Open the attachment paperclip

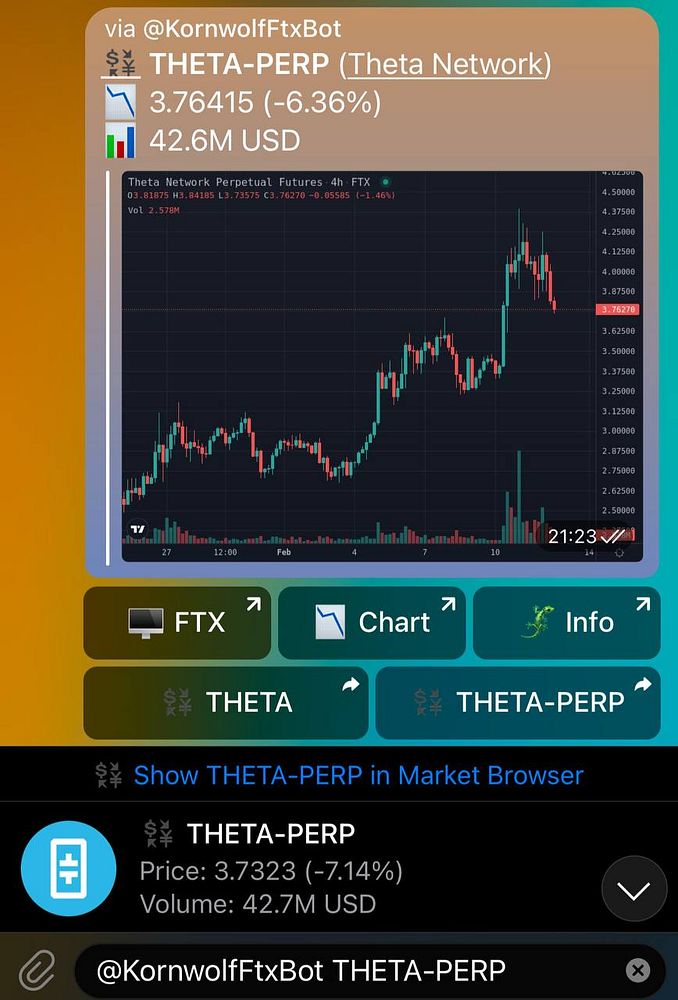pos(36,970)
